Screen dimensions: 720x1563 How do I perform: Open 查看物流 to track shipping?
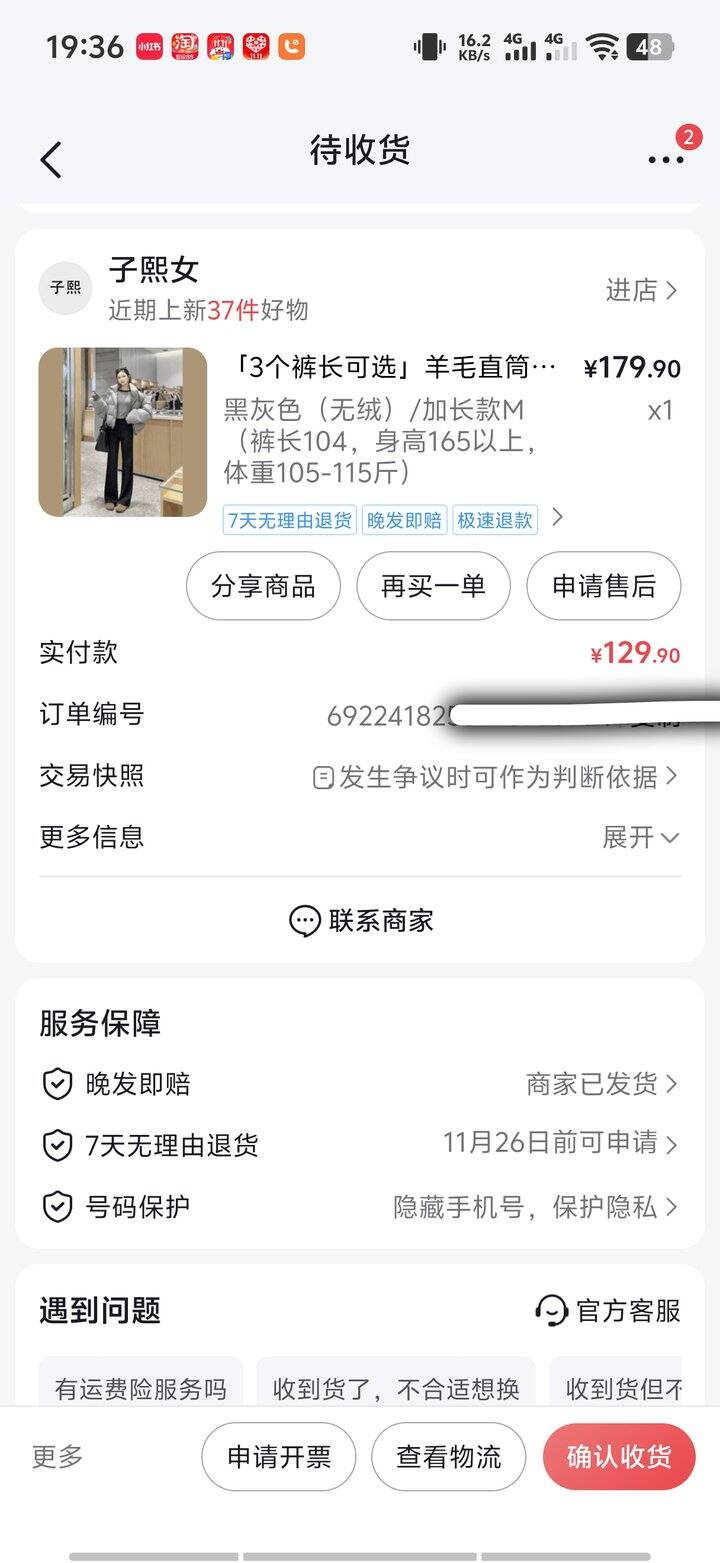[448, 1457]
